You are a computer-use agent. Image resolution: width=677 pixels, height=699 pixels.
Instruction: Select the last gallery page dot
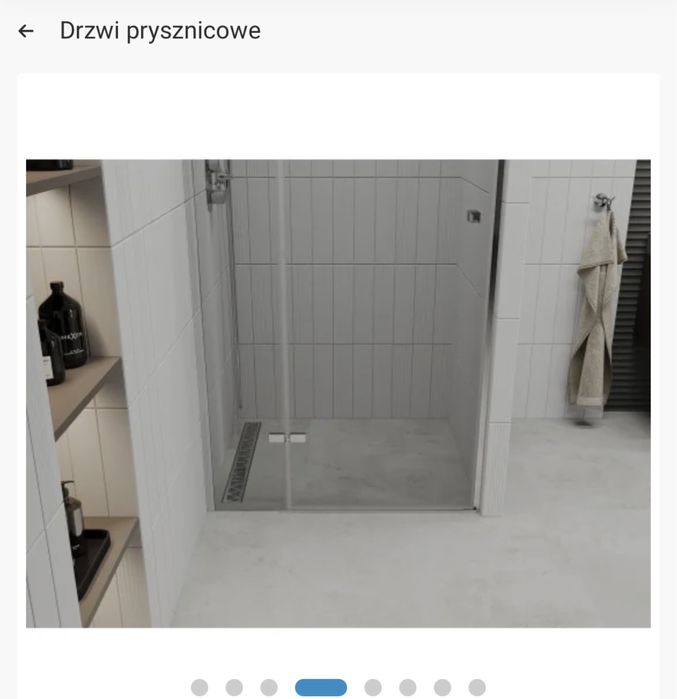coord(477,687)
